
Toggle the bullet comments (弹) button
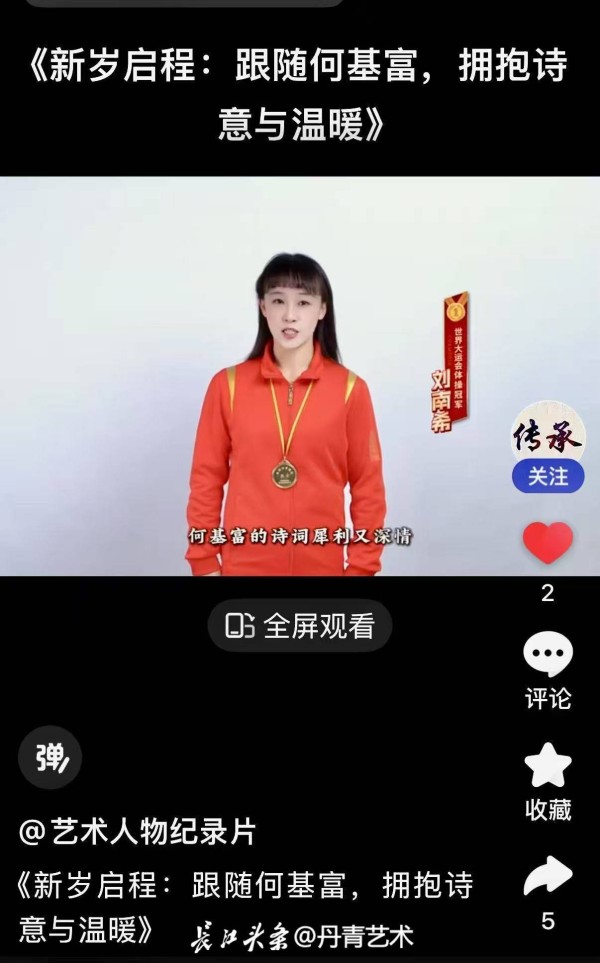coord(50,758)
